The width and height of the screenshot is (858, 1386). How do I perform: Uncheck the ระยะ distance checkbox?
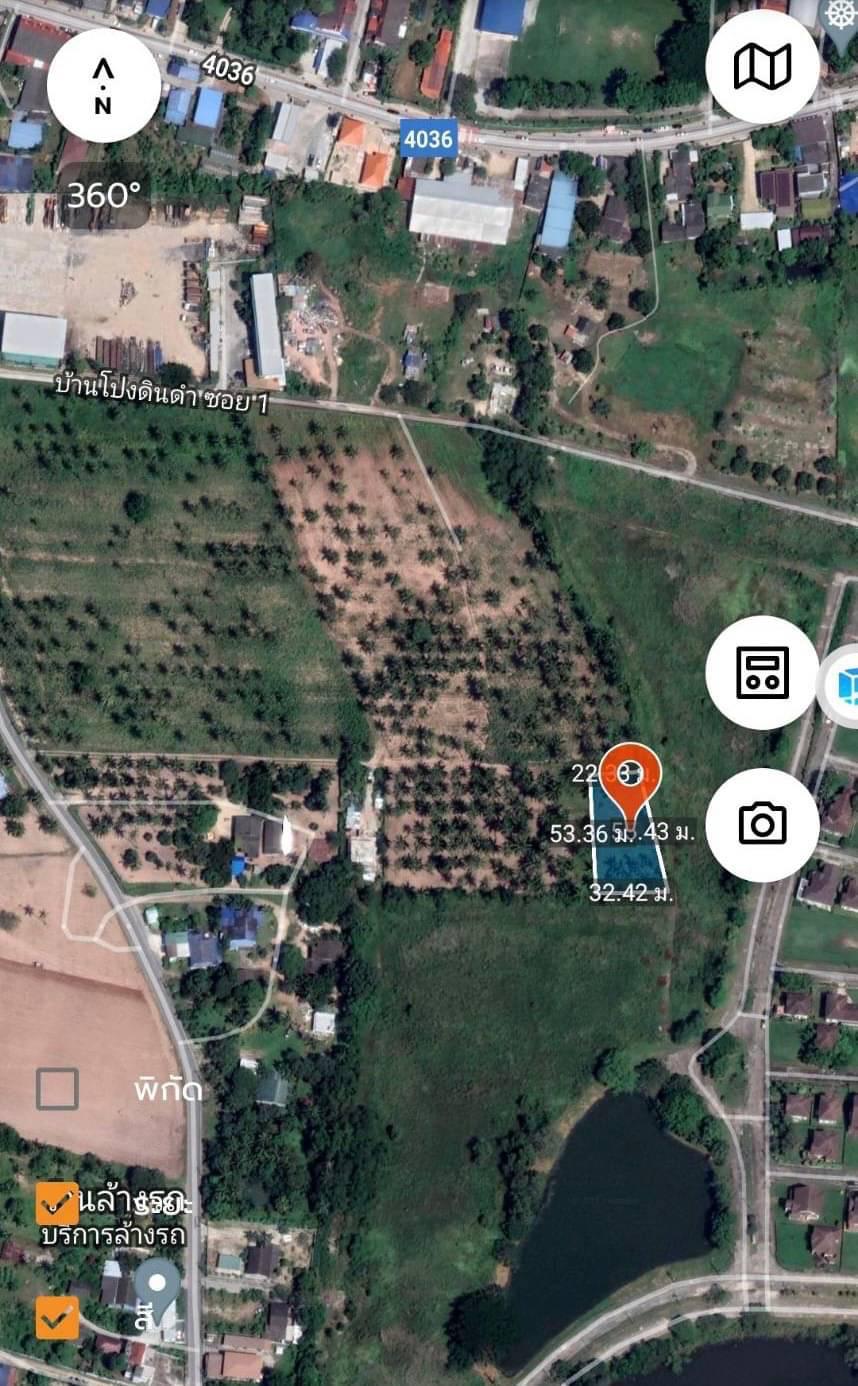click(57, 1203)
